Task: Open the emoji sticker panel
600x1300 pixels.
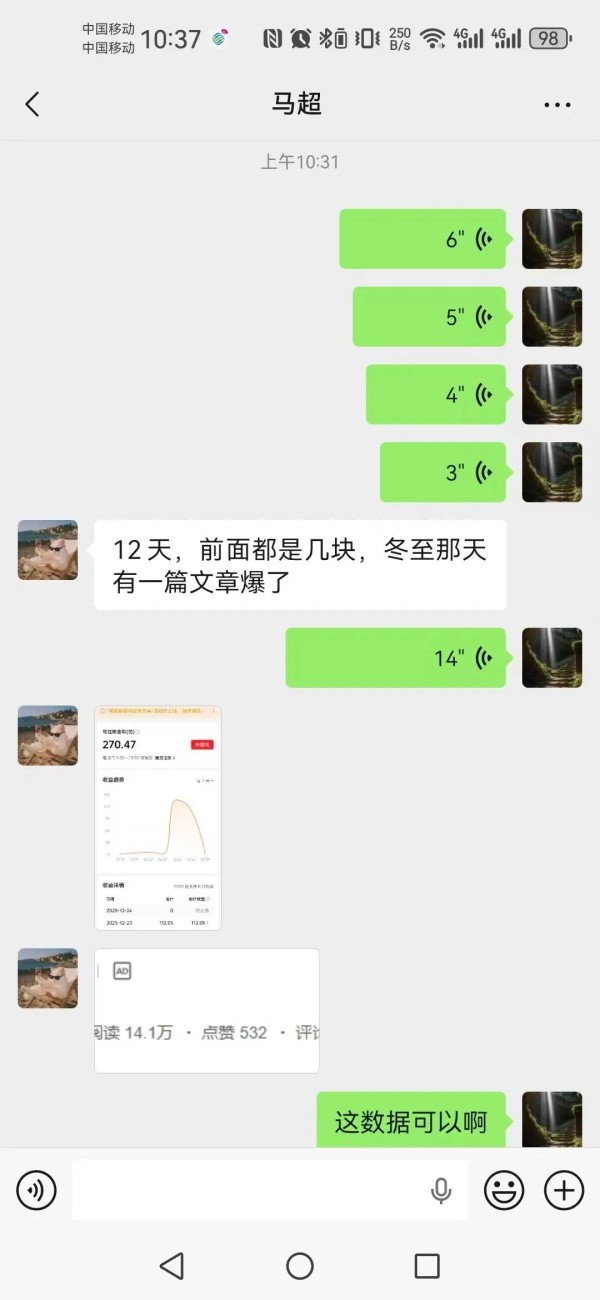Action: (x=504, y=1190)
